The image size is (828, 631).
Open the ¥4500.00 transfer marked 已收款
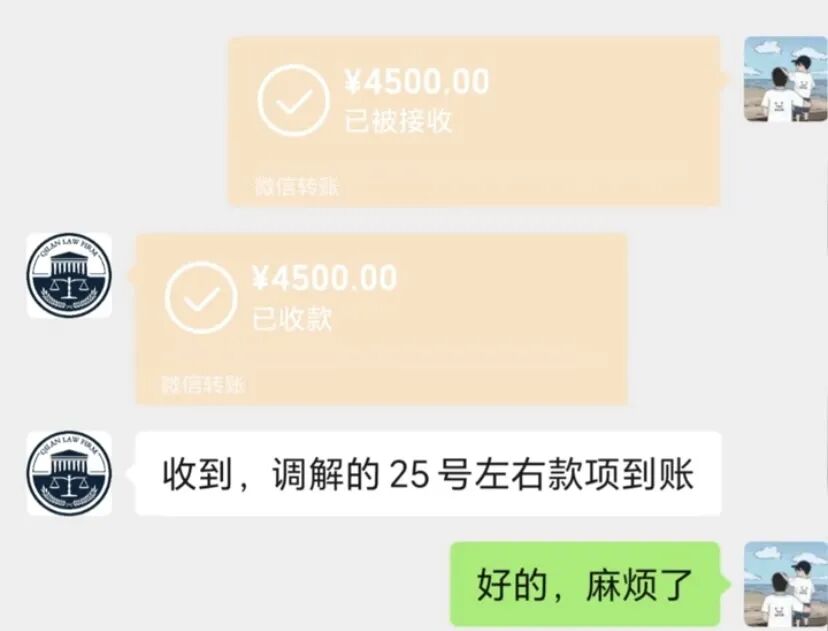pos(381,318)
